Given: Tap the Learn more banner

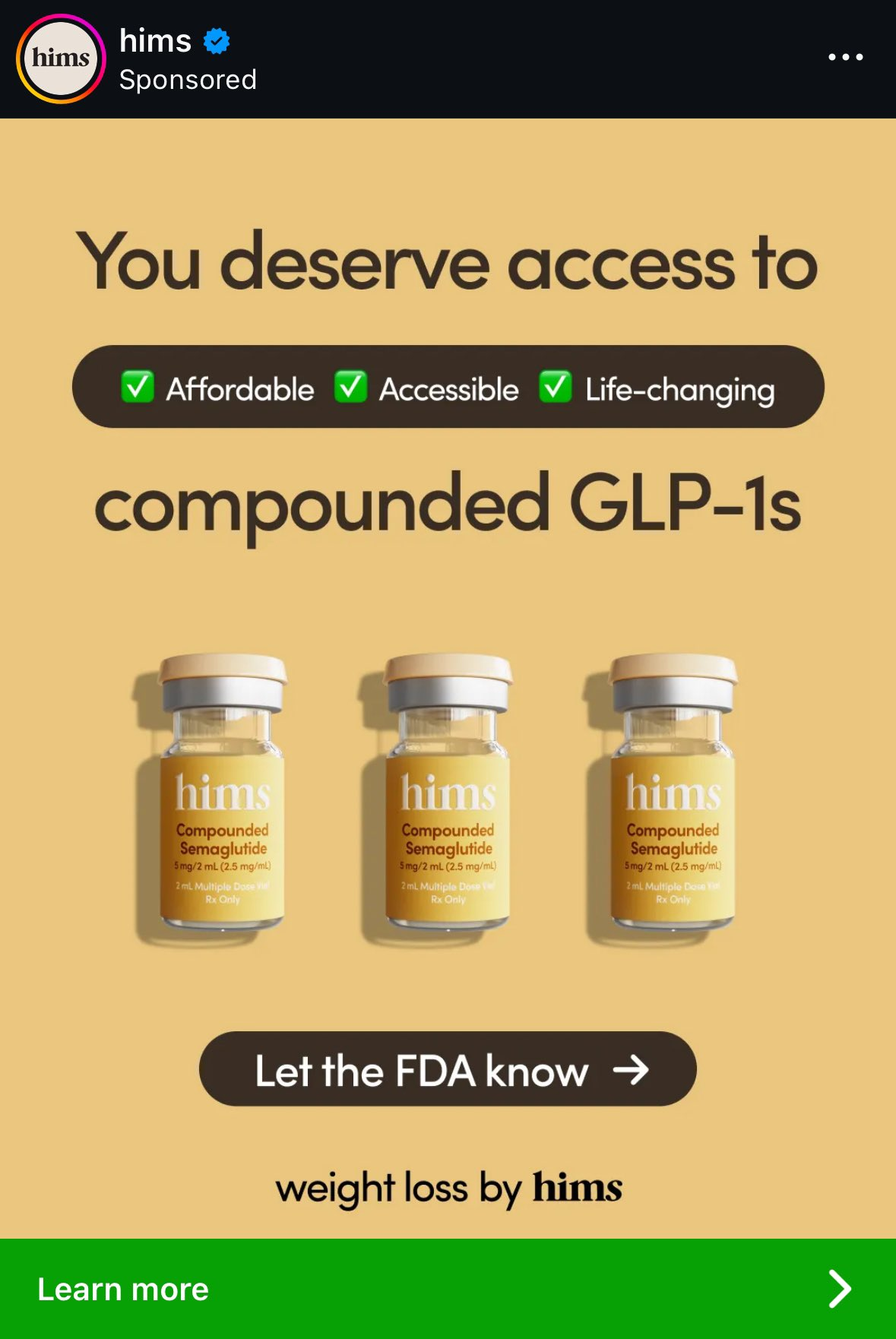Looking at the screenshot, I should pos(447,1289).
